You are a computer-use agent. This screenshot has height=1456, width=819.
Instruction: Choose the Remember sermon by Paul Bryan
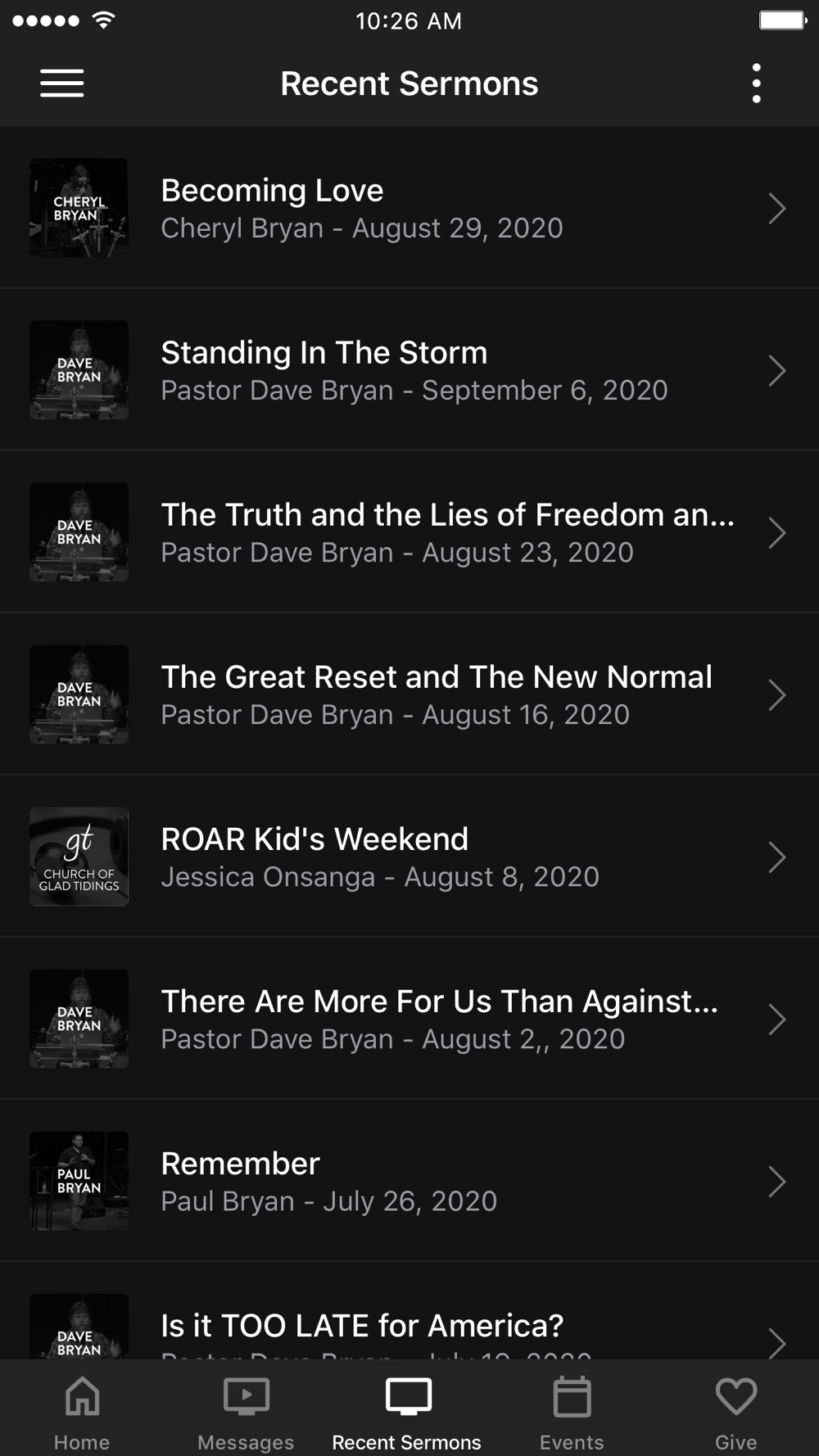pos(409,1181)
